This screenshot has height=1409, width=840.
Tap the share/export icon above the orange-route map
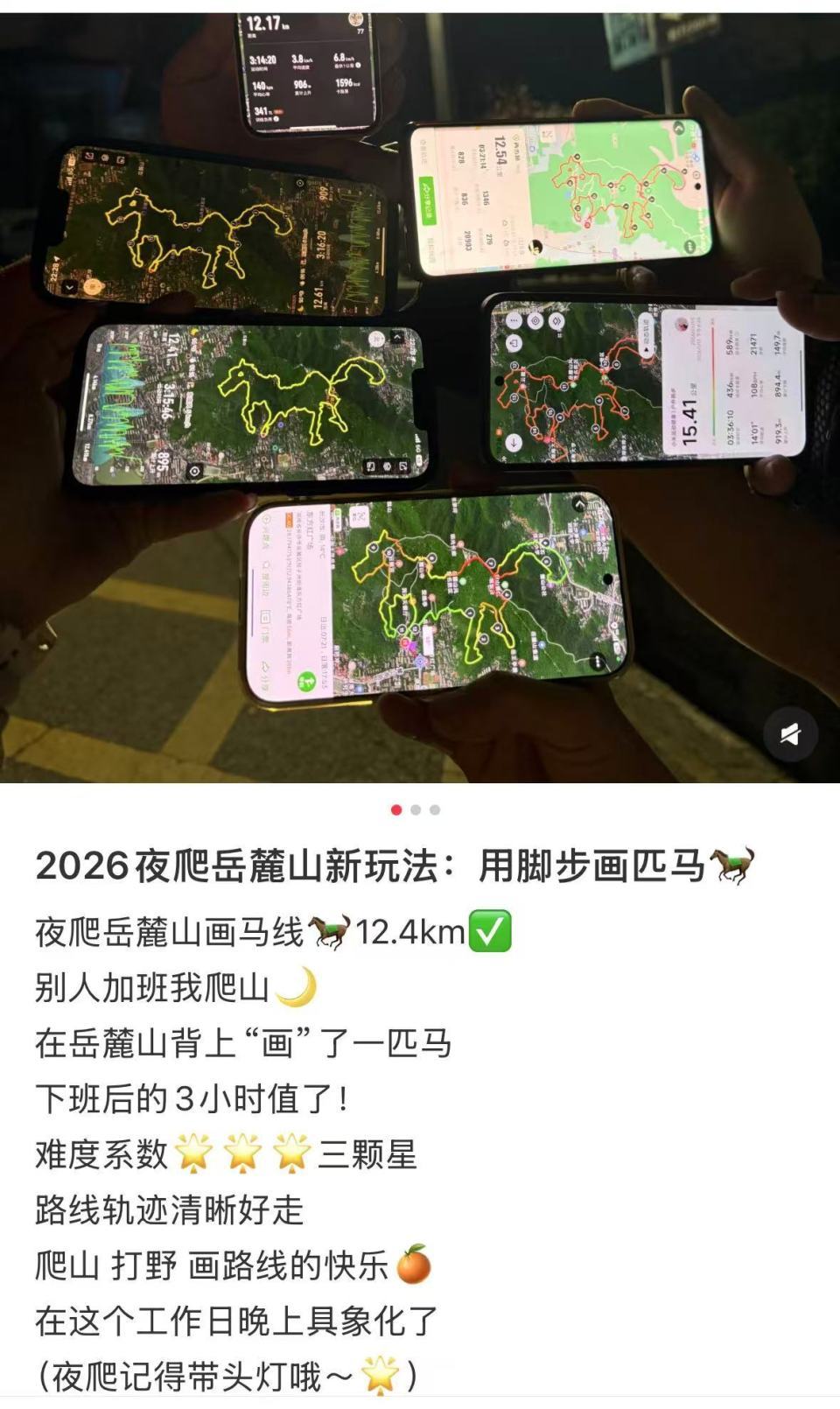pos(514,343)
